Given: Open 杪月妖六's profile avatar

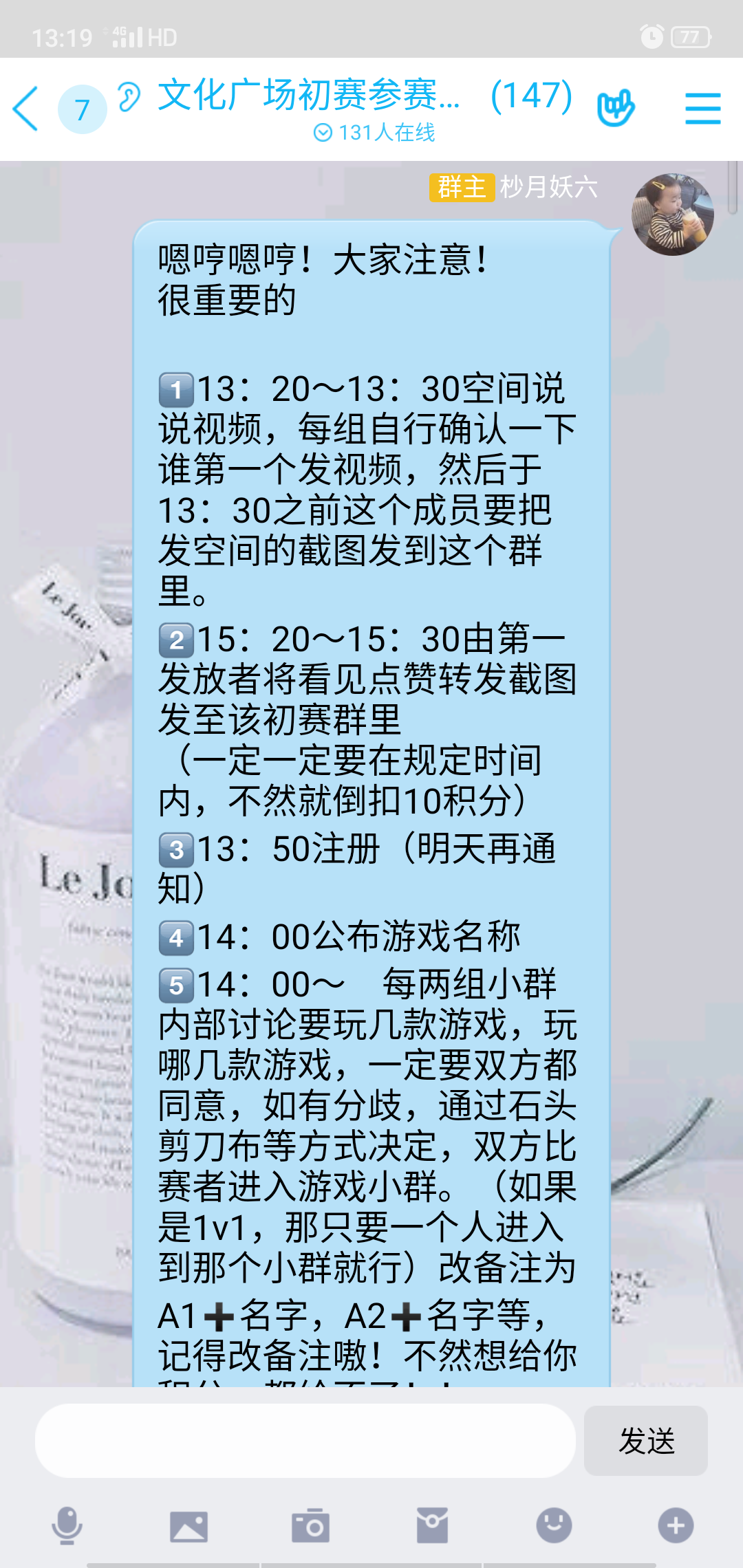Looking at the screenshot, I should click(x=672, y=215).
